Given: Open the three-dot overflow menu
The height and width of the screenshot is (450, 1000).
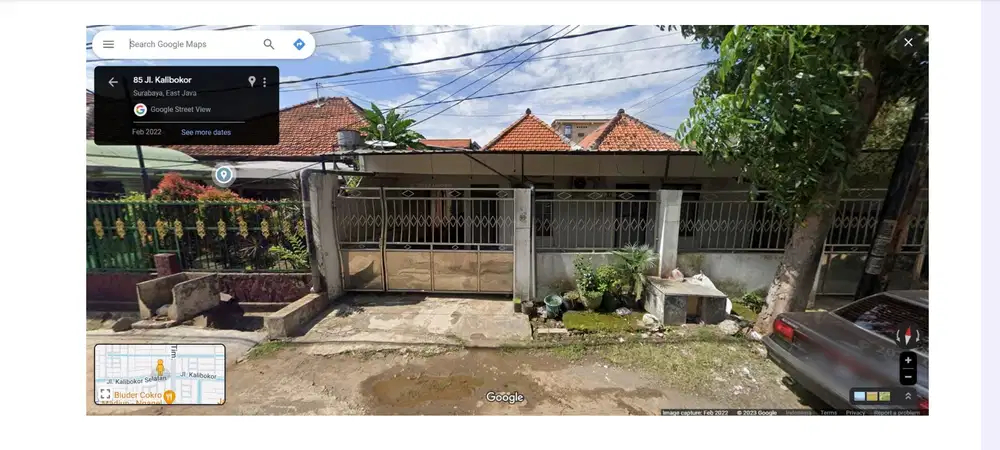Looking at the screenshot, I should click(x=265, y=82).
